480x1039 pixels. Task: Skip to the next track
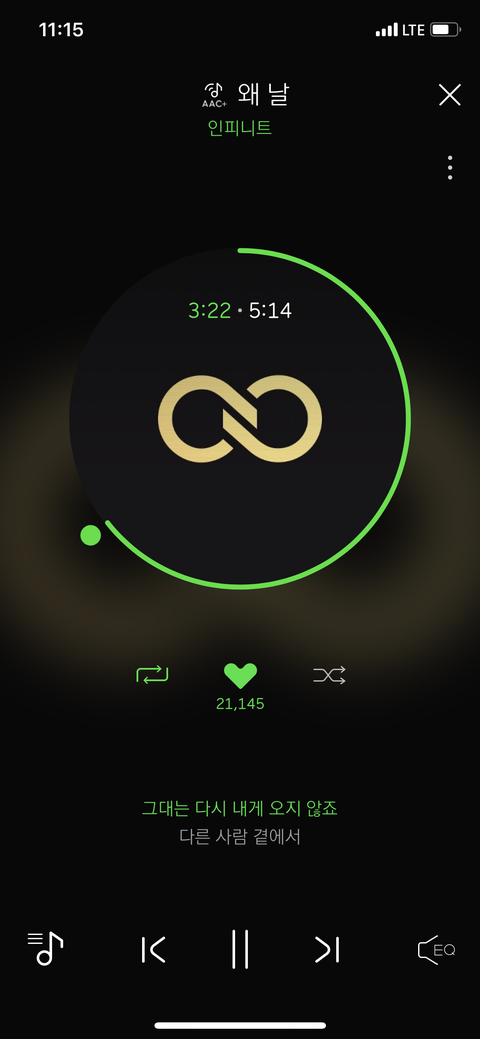pos(328,950)
